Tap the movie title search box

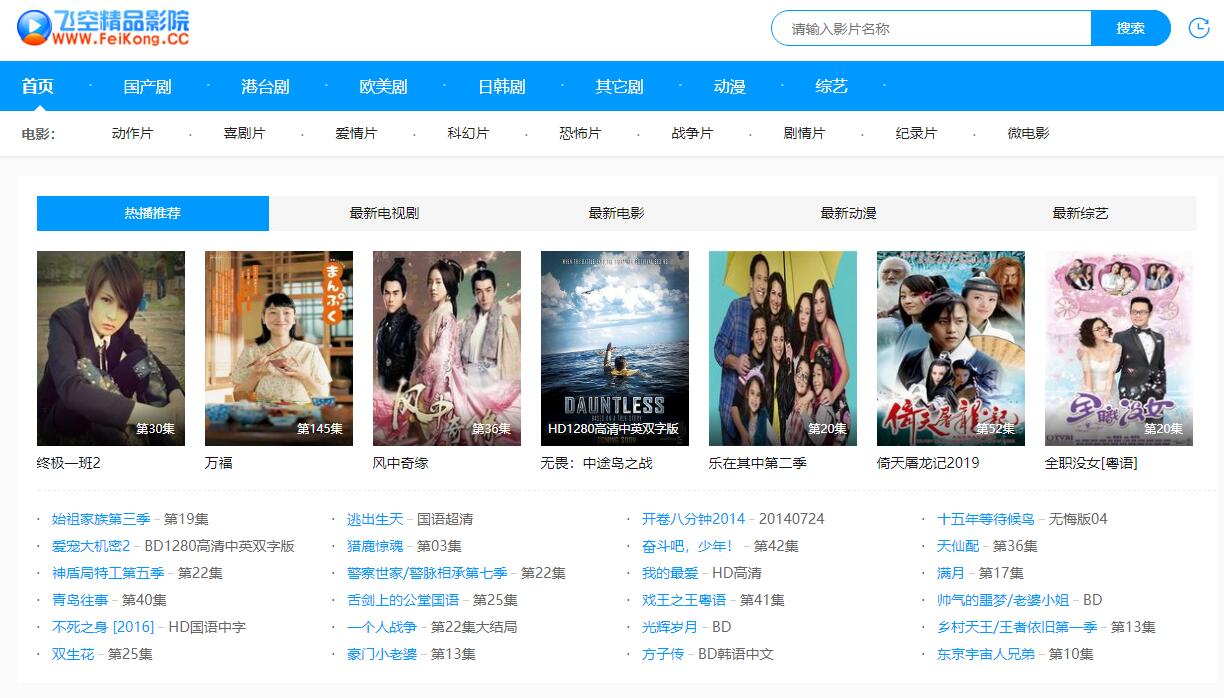(930, 29)
